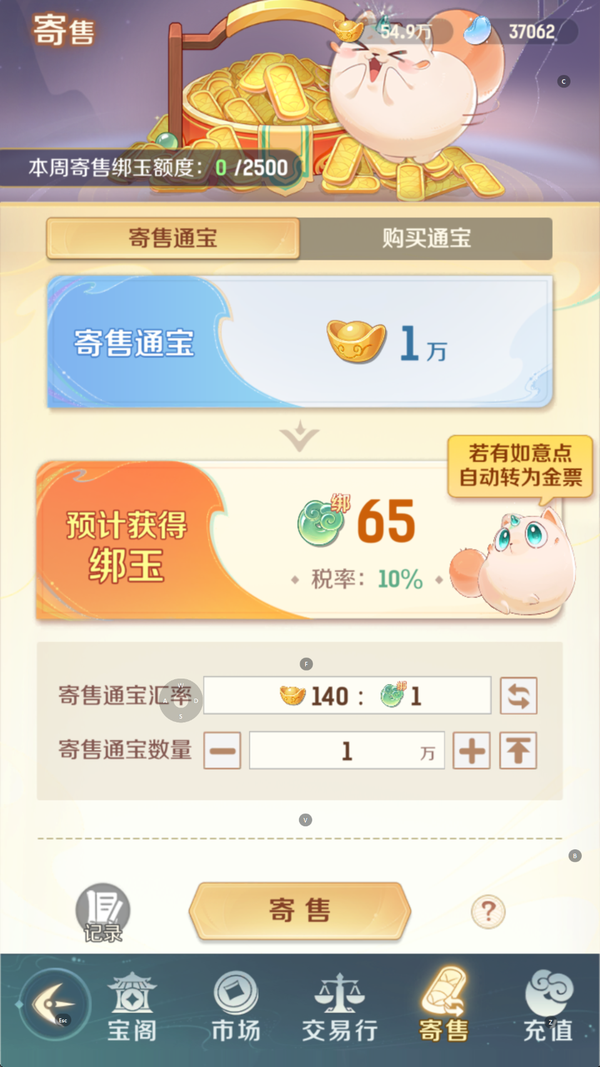Open the 市场 tab

click(x=236, y=1005)
